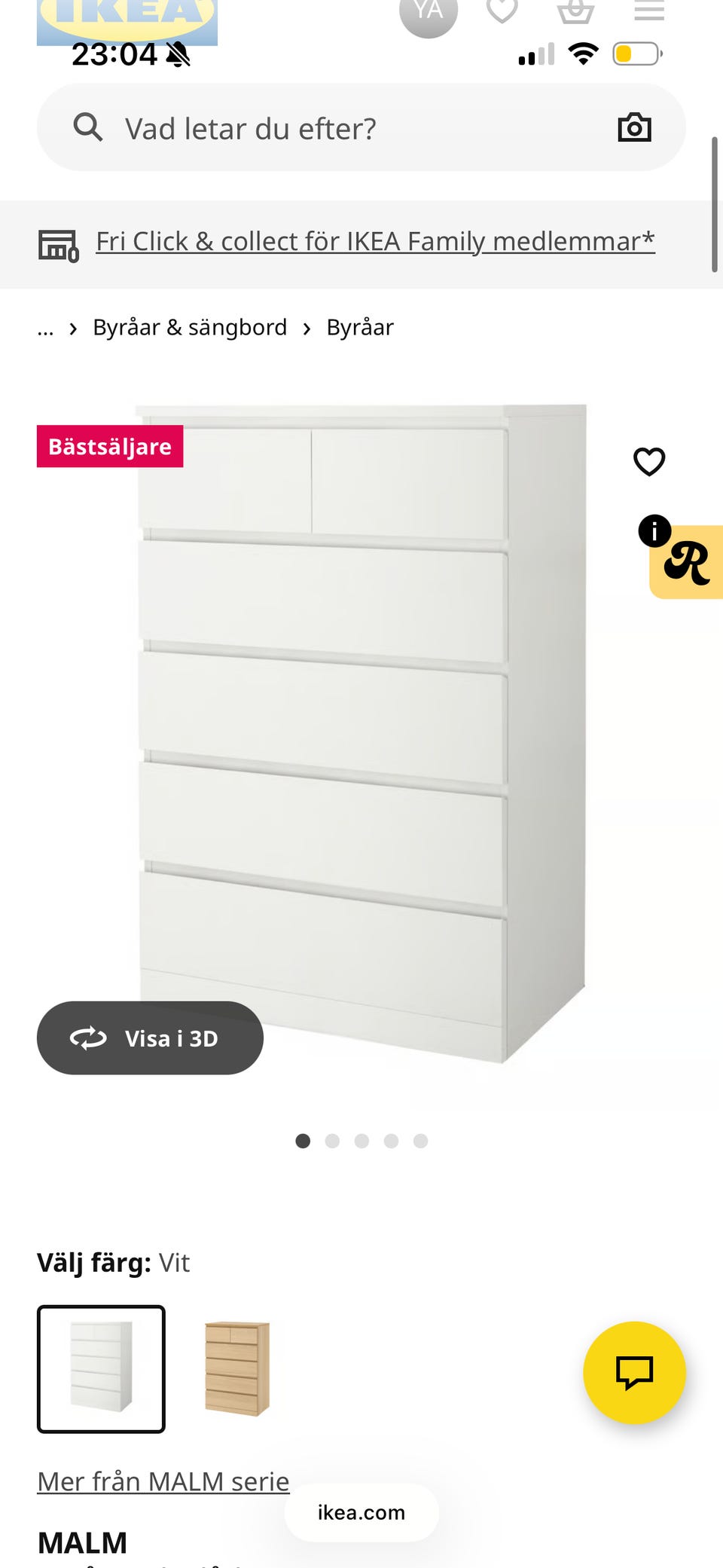Follow the 'Mer från MALM serie' link

[163, 1481]
